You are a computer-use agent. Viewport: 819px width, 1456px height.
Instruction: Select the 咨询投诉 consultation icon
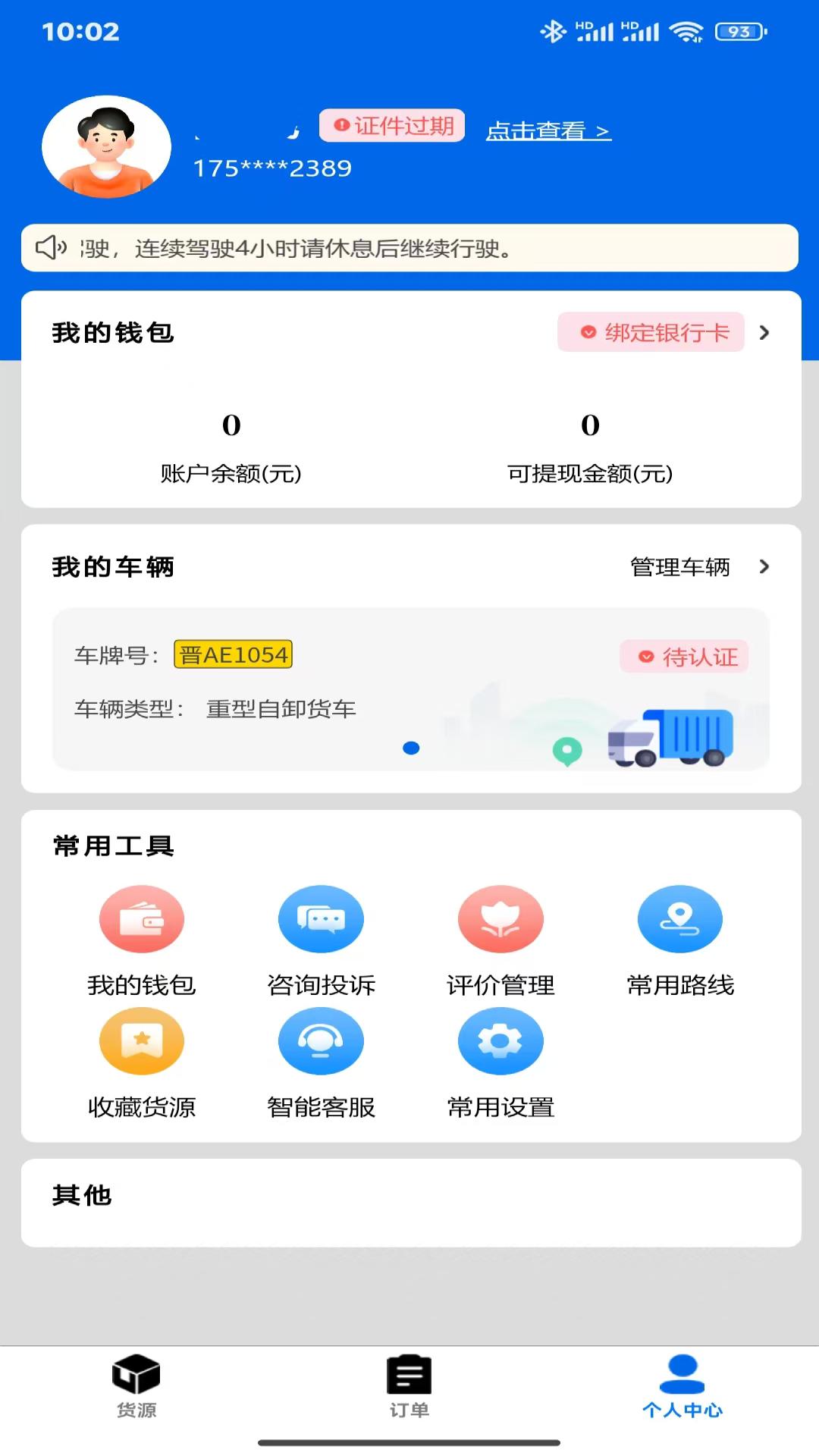tap(321, 918)
